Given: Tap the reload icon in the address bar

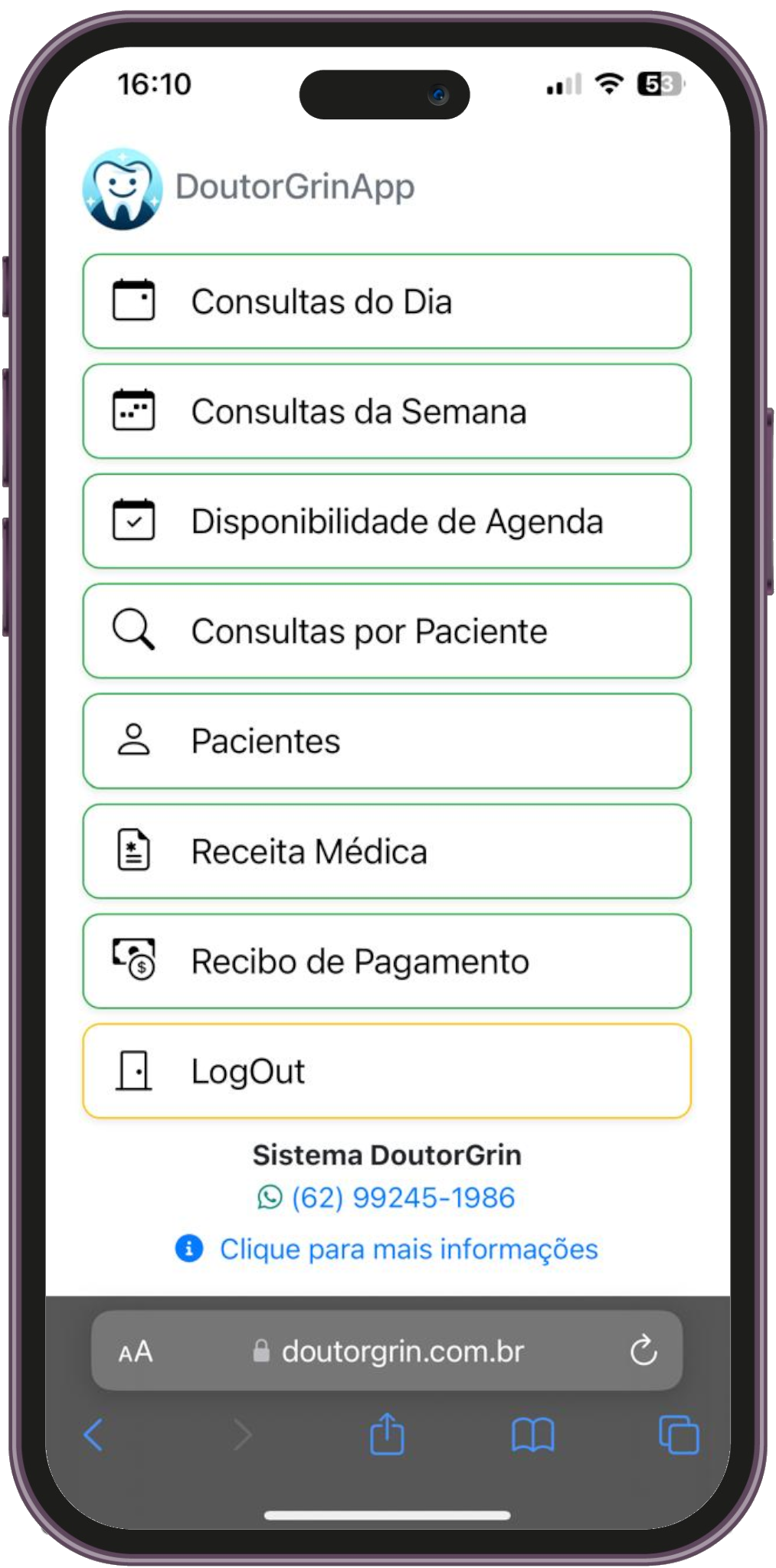Looking at the screenshot, I should click(643, 1350).
